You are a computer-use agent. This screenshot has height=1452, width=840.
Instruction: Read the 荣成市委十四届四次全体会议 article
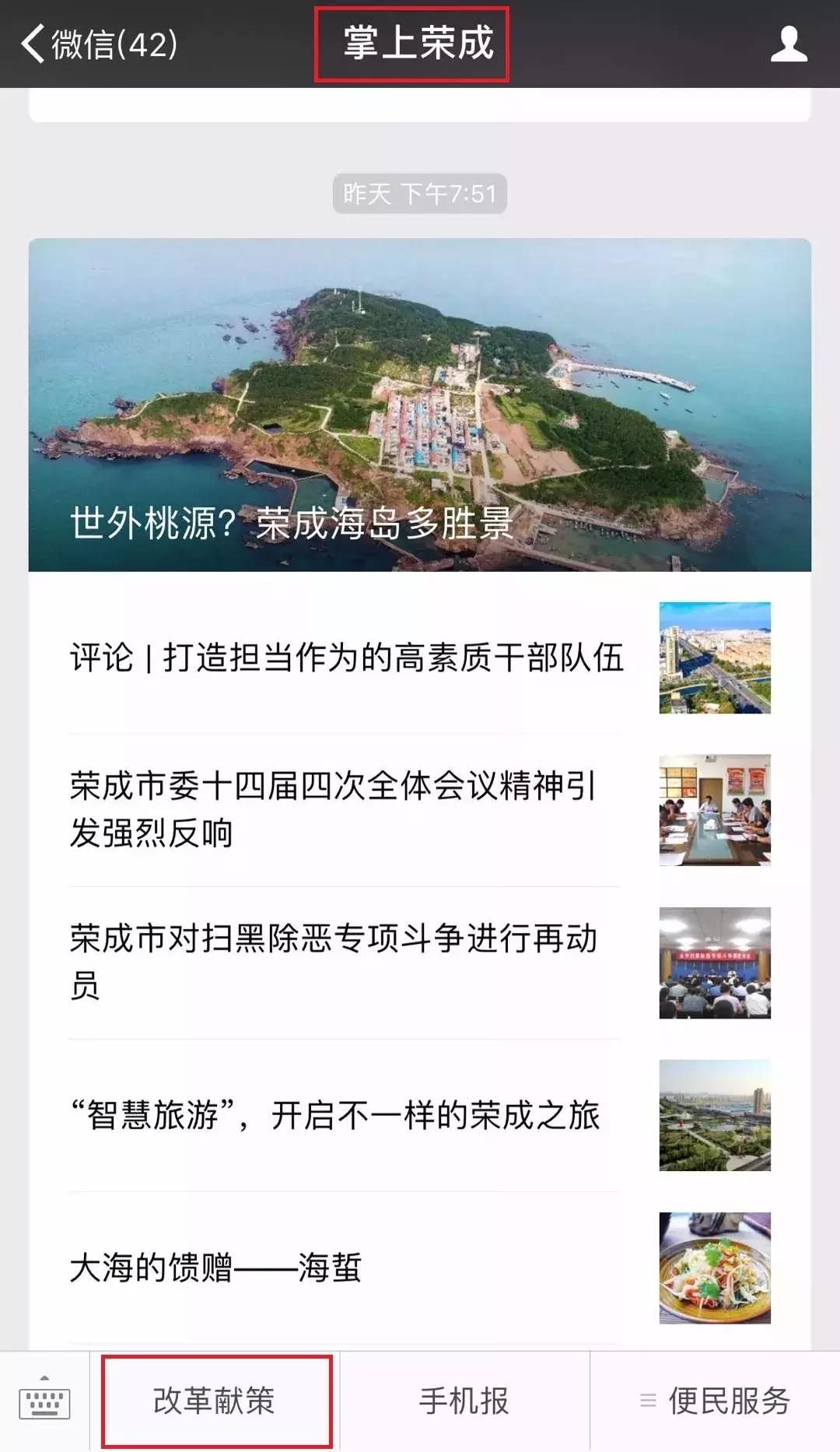pos(334,809)
